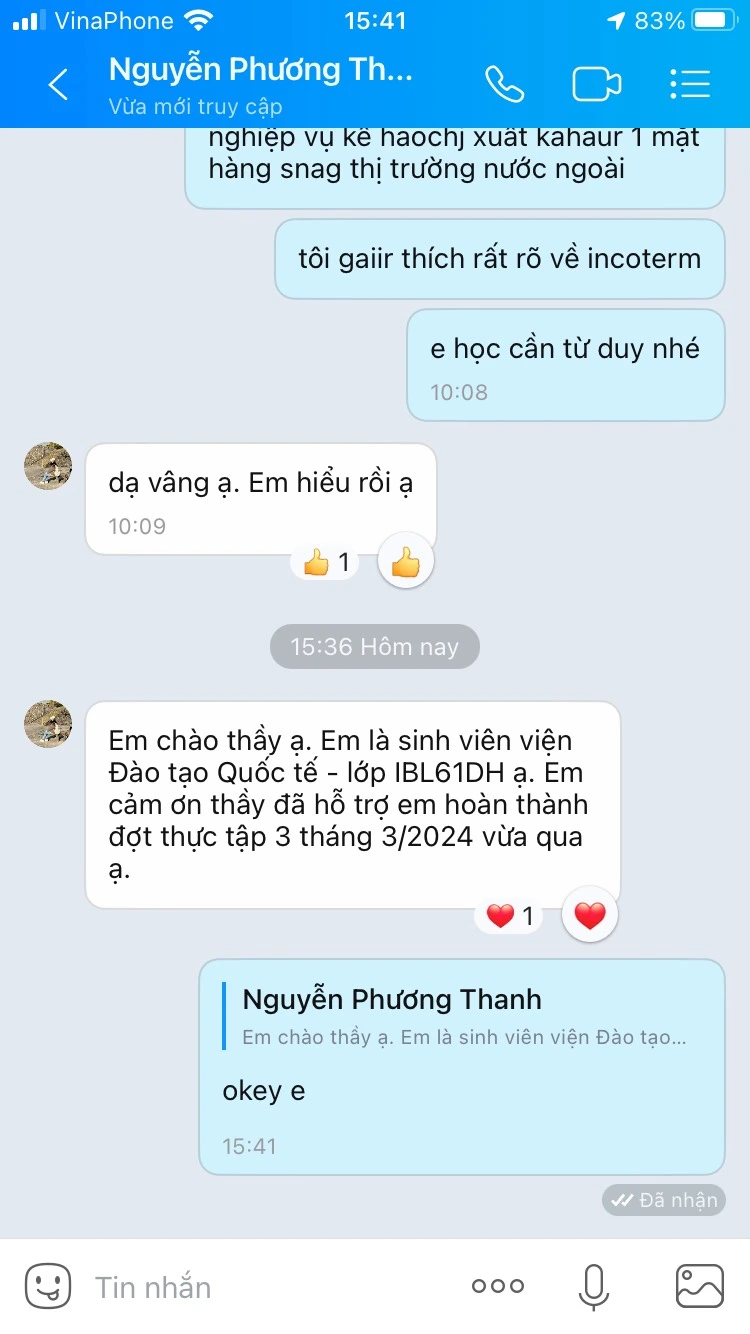Open avatar next to 'Em chào thầy ạ' message
Screen dimensions: 750x1334
pyautogui.click(x=48, y=724)
